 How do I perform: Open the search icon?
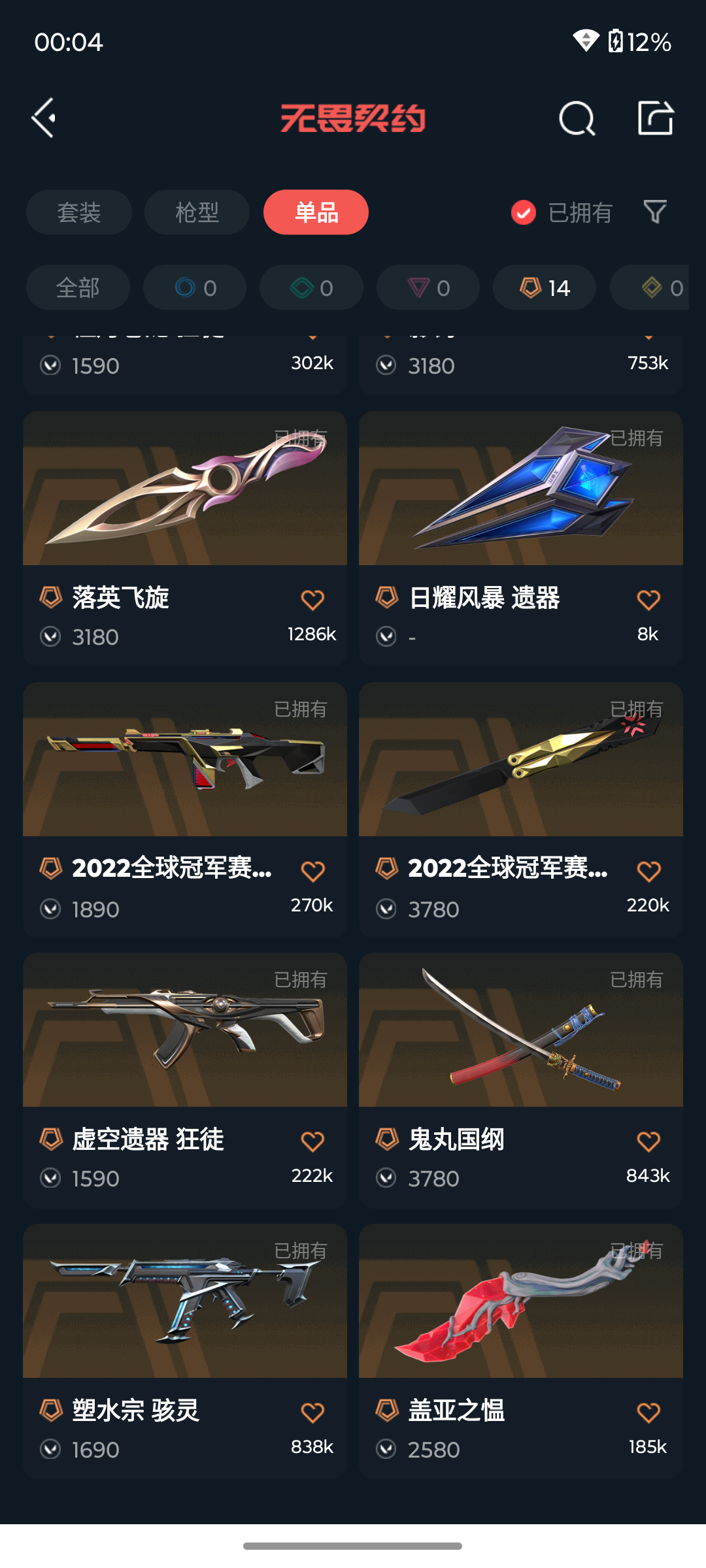coord(576,118)
